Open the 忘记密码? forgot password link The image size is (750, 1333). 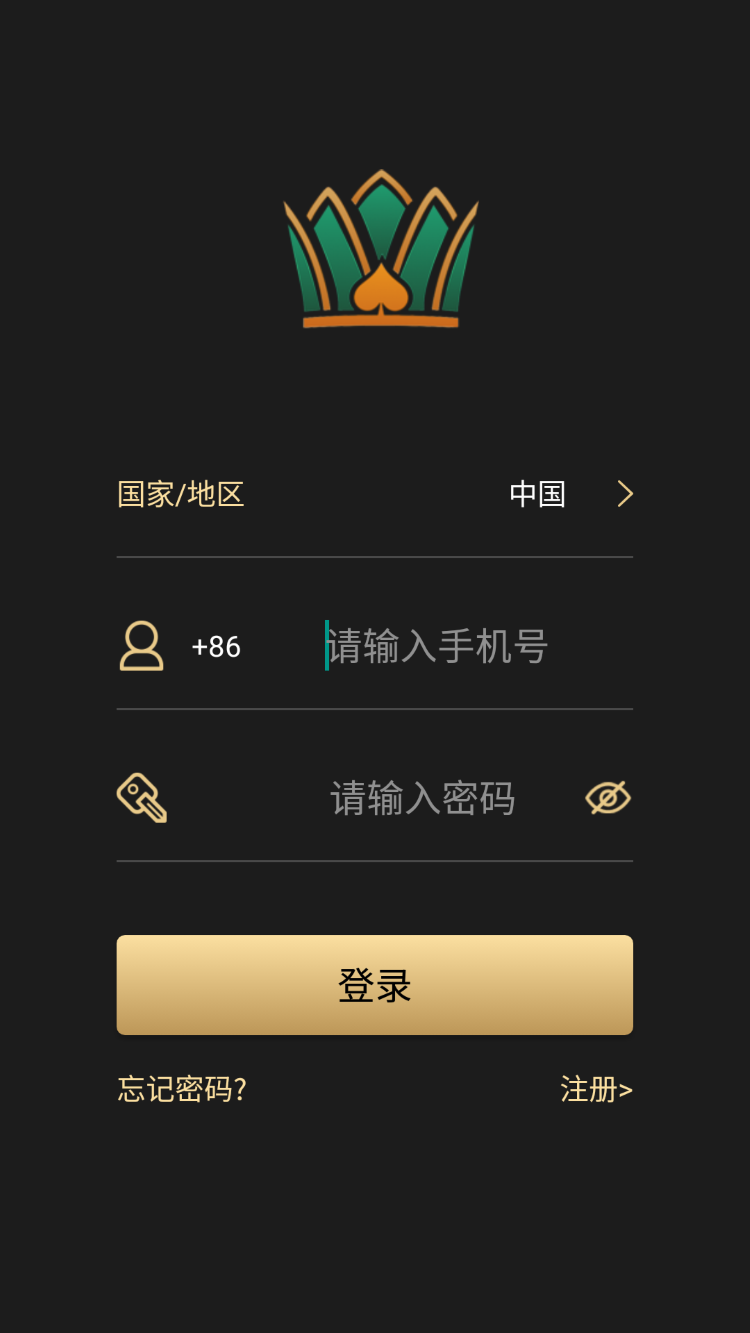[182, 1089]
